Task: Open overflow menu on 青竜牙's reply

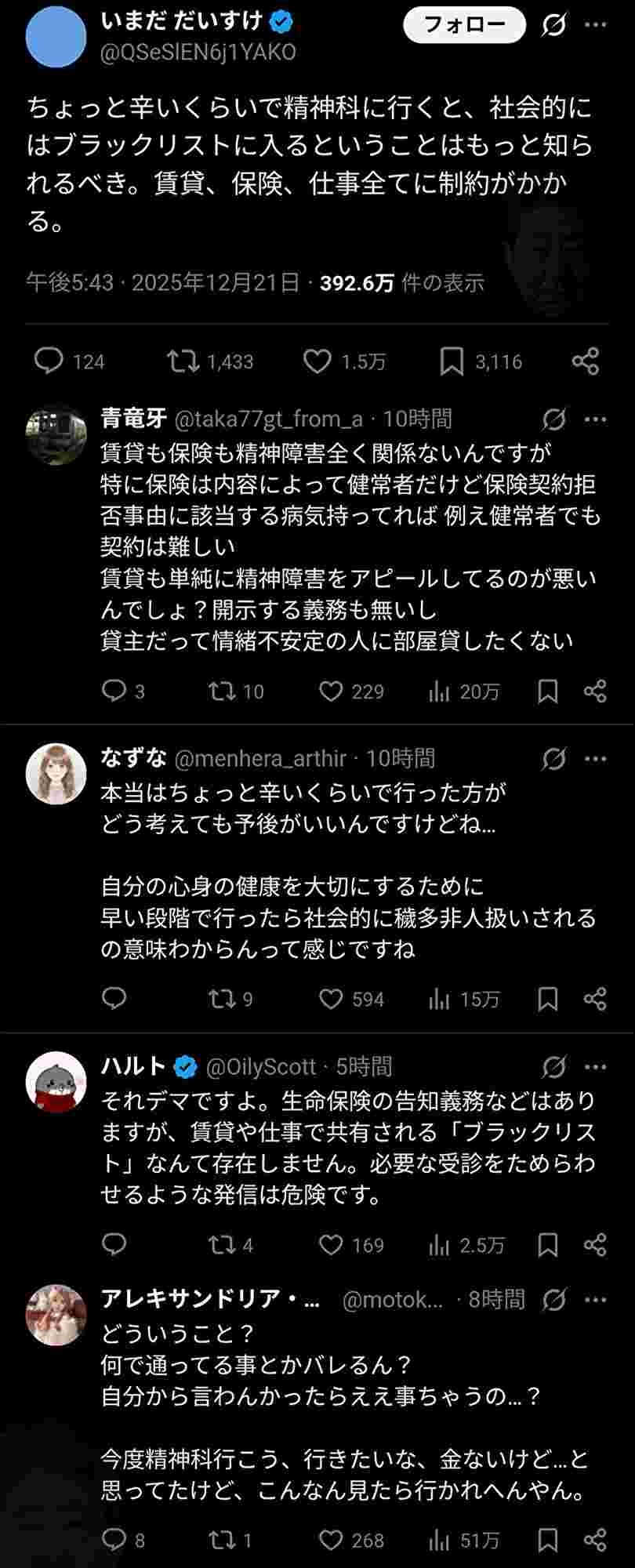Action: pos(596,419)
